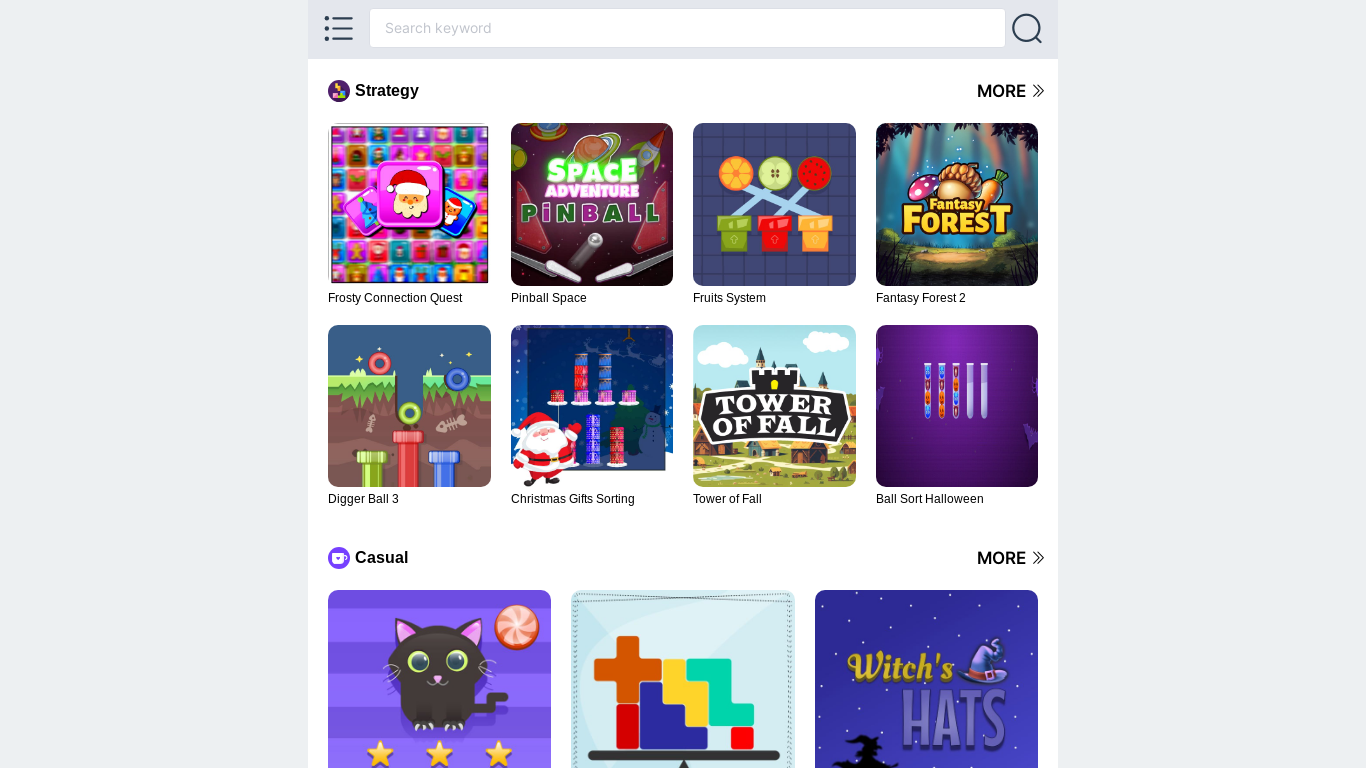Open the list menu icon
The height and width of the screenshot is (768, 1366).
pos(339,29)
